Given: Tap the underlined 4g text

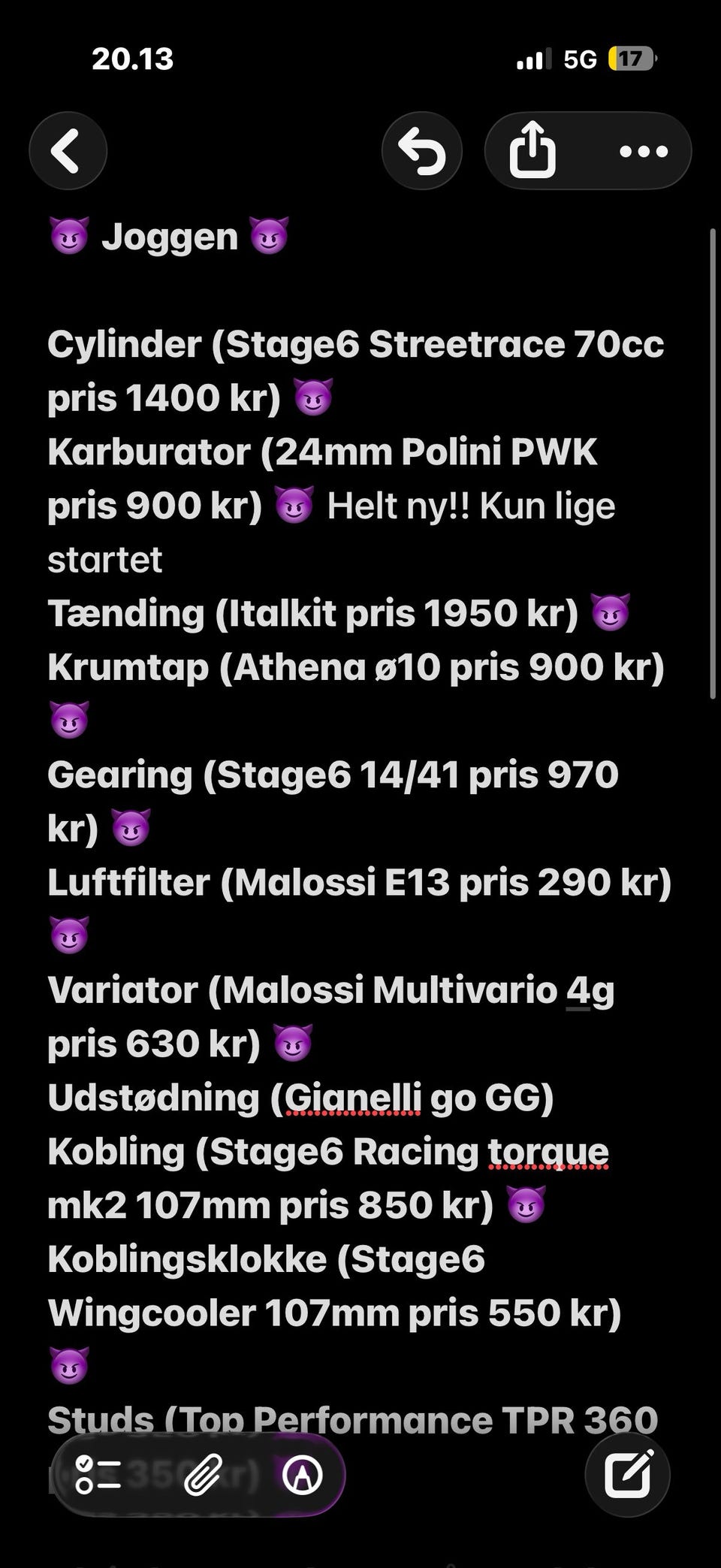Looking at the screenshot, I should [593, 989].
